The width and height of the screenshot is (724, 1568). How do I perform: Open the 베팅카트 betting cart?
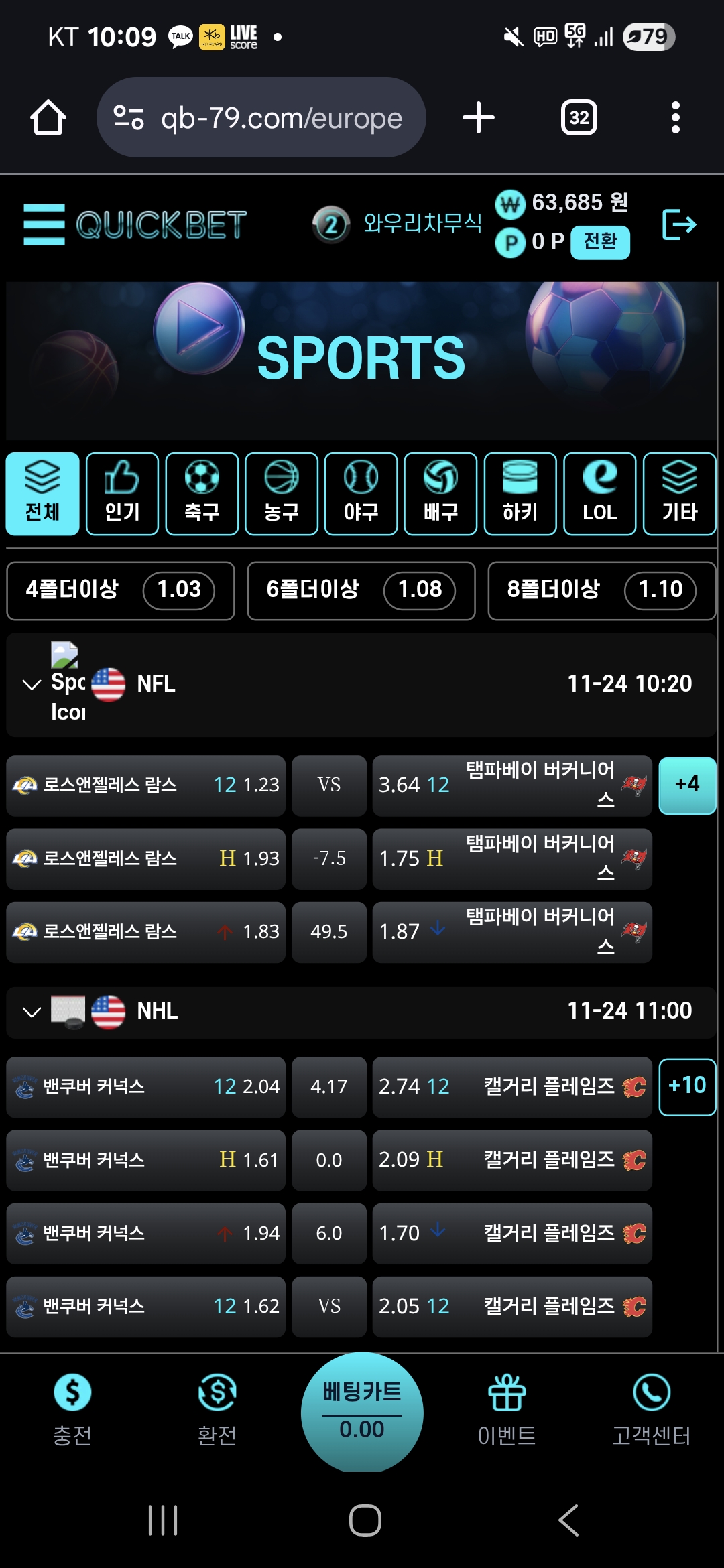point(362,1411)
